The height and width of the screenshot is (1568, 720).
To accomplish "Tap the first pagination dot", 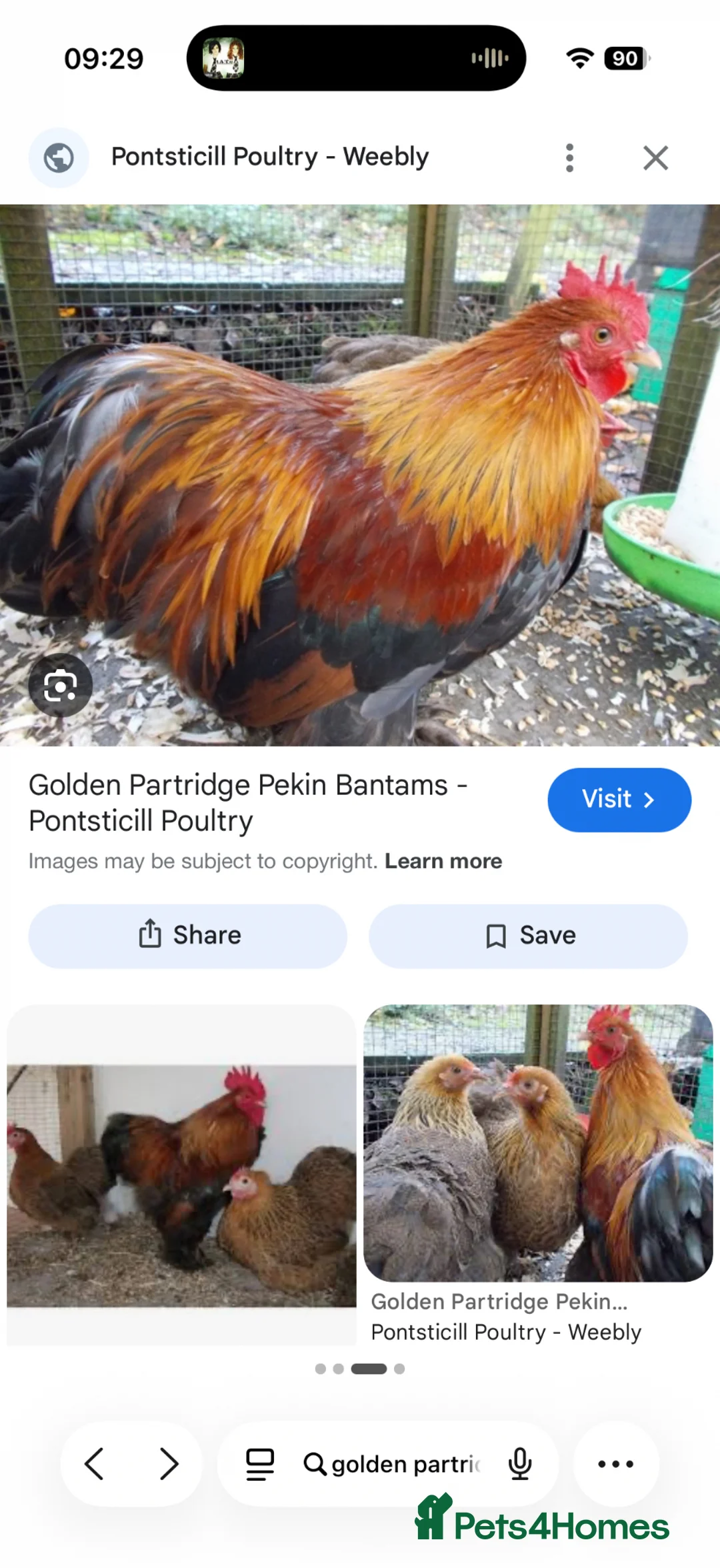I will tap(321, 1369).
